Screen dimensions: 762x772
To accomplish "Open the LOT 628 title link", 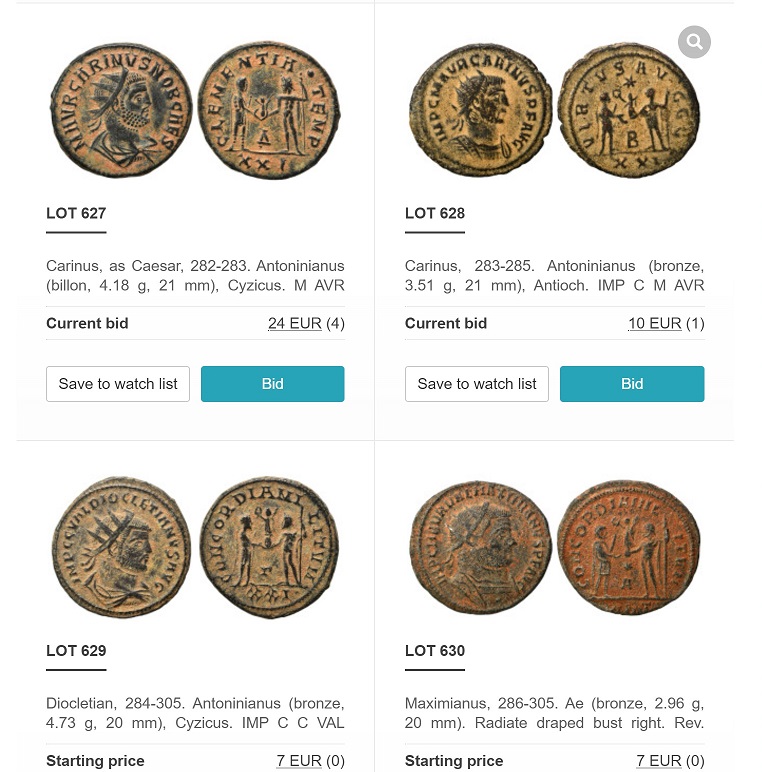I will (x=435, y=213).
